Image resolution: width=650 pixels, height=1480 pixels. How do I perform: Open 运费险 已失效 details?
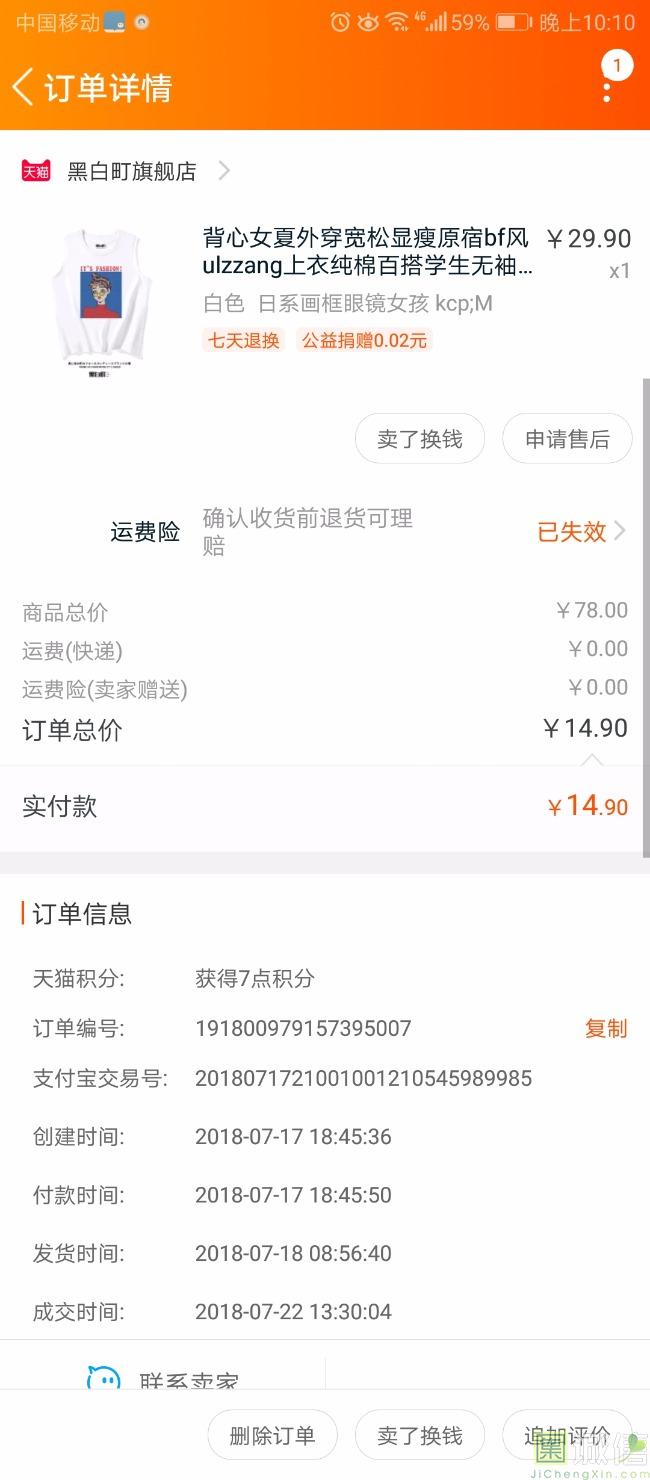582,531
